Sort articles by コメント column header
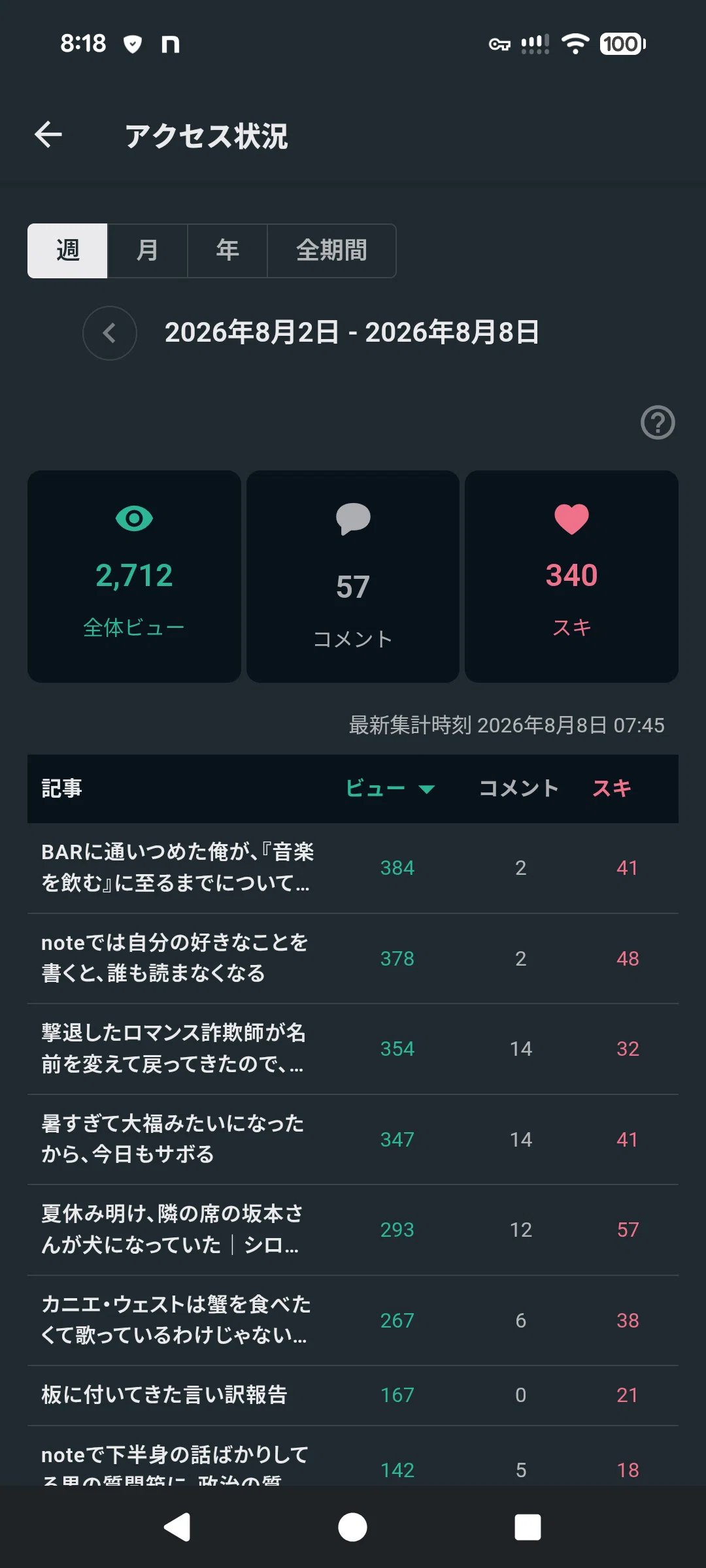The width and height of the screenshot is (706, 1568). pos(518,789)
